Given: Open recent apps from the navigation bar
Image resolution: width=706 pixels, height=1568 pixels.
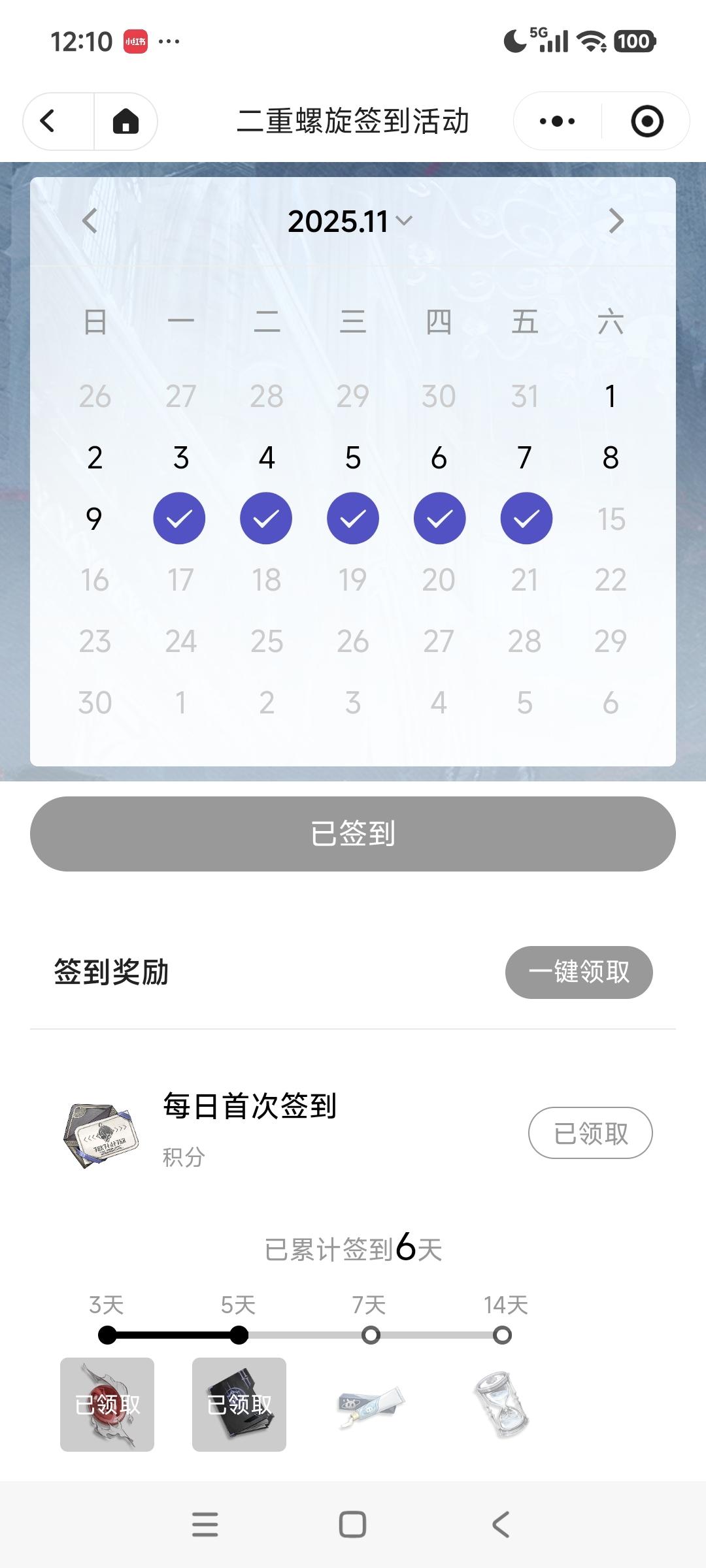Looking at the screenshot, I should [x=205, y=1525].
